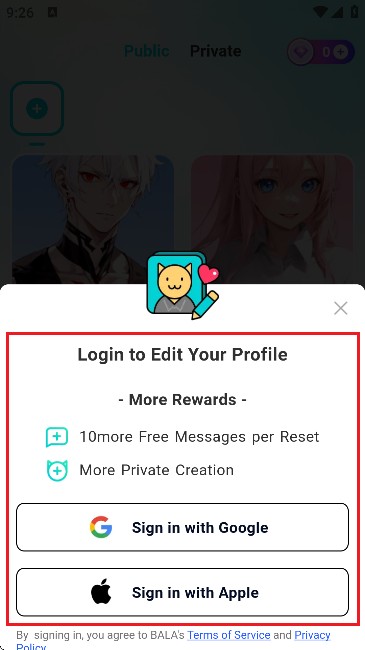Close the login sheet
This screenshot has width=365, height=650.
pyautogui.click(x=341, y=308)
